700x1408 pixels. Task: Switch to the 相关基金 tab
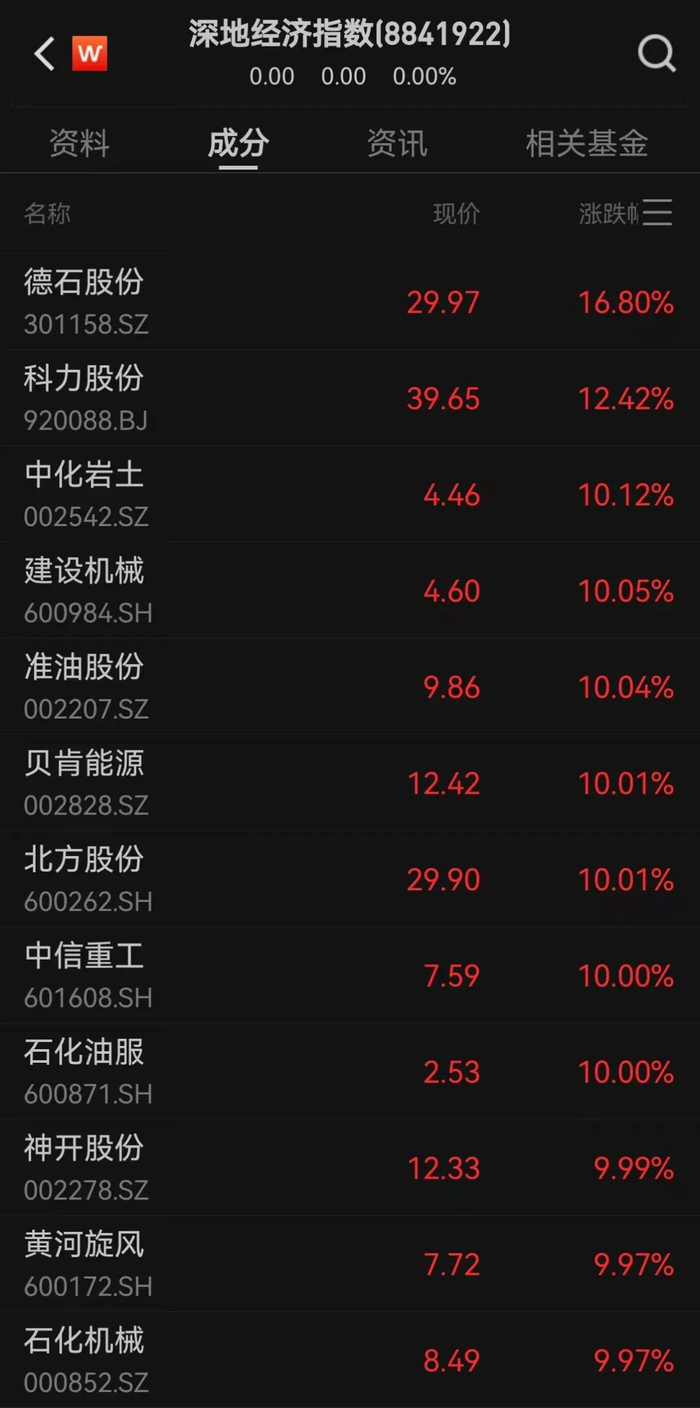pyautogui.click(x=587, y=144)
